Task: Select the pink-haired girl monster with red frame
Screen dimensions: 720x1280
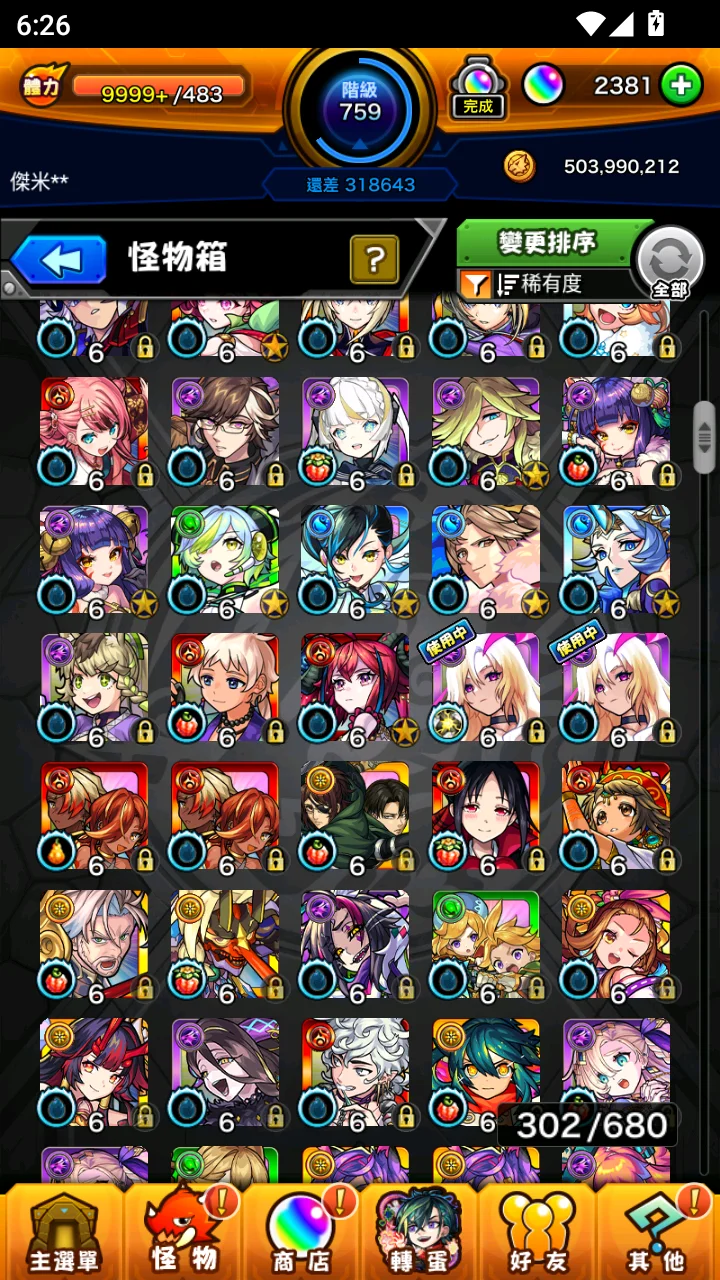Action: click(94, 432)
